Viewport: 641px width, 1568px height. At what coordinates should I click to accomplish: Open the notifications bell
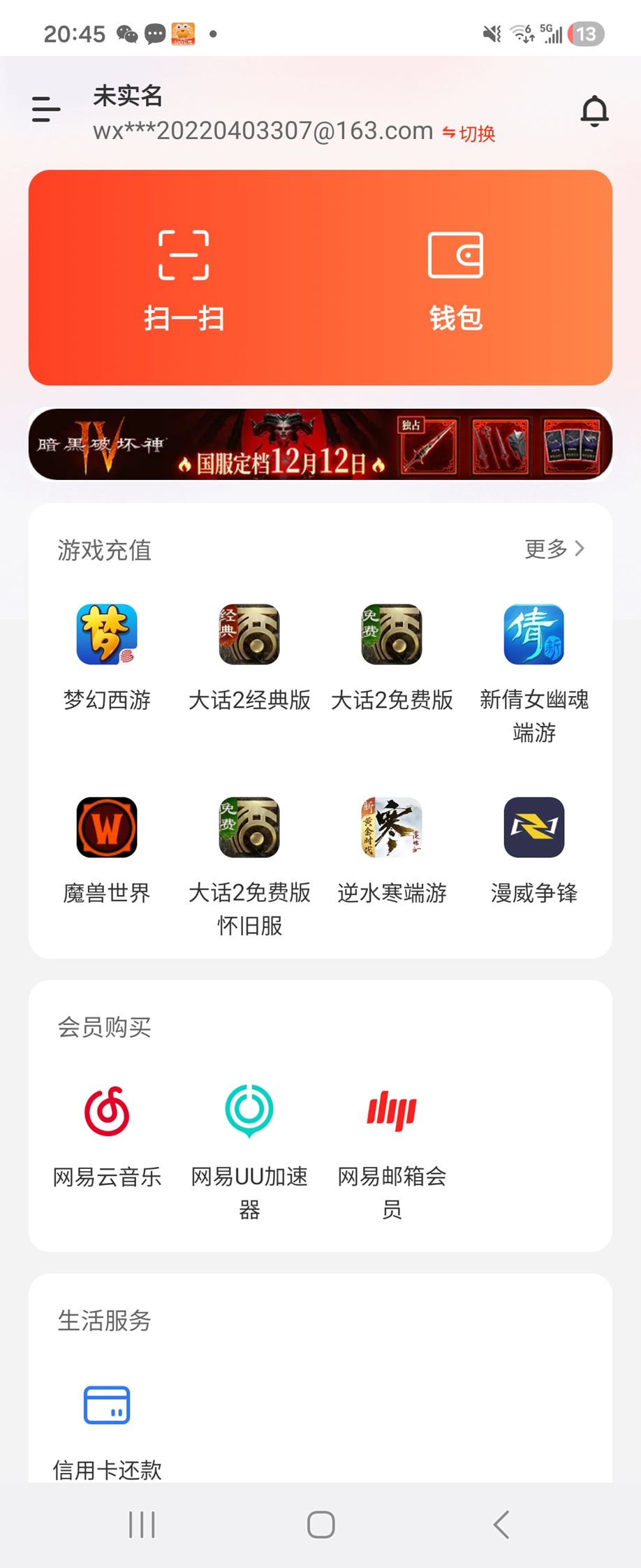click(x=594, y=111)
